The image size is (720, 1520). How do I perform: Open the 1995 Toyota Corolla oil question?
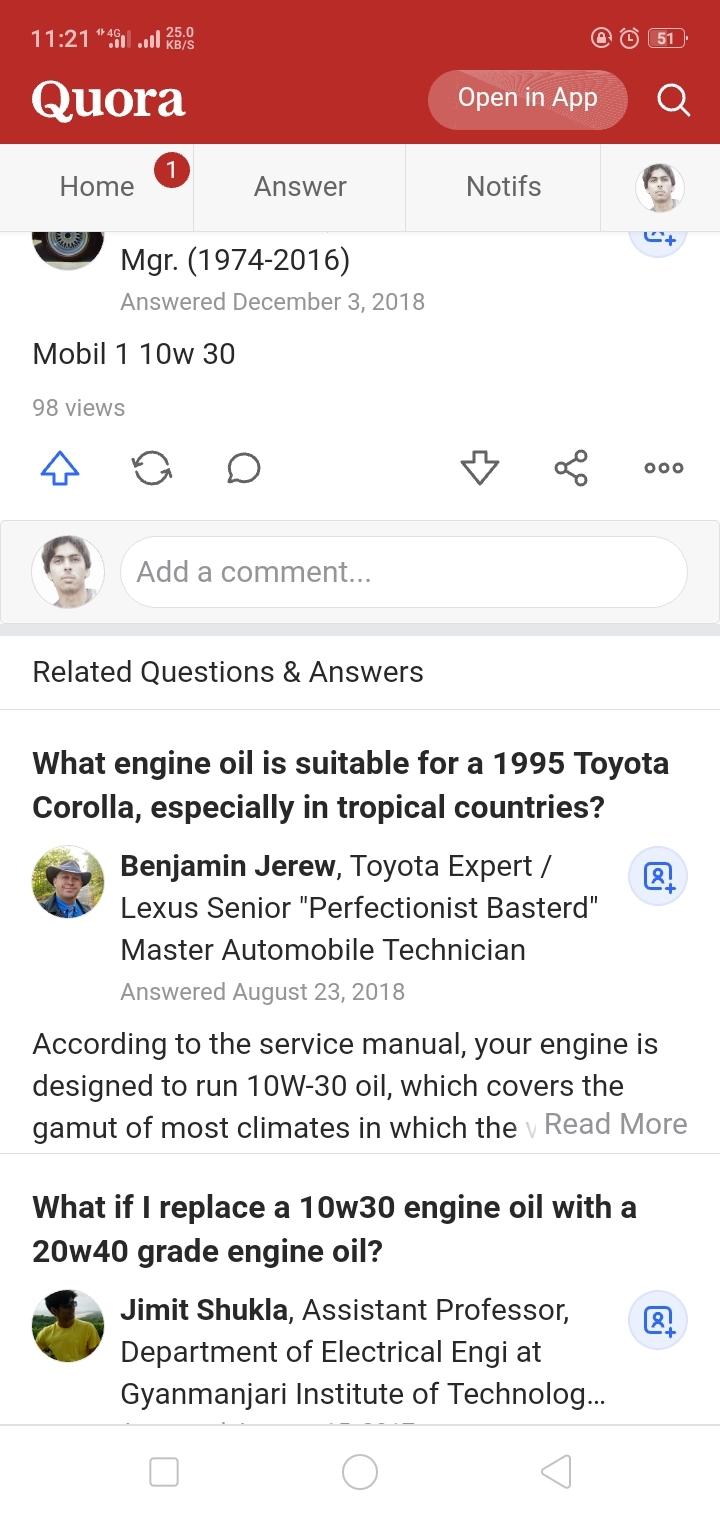351,785
